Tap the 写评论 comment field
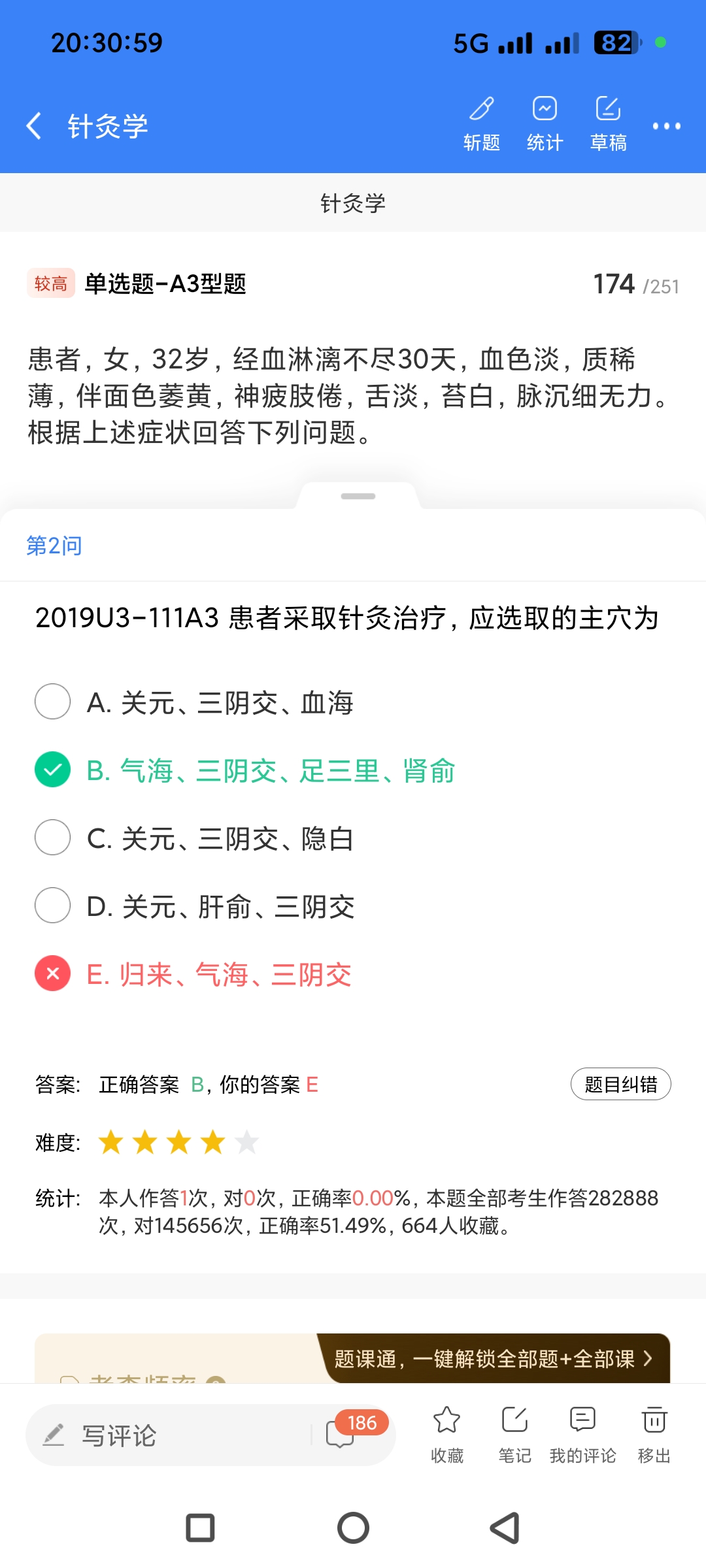Screen dimensions: 706x1568 pos(170,1435)
